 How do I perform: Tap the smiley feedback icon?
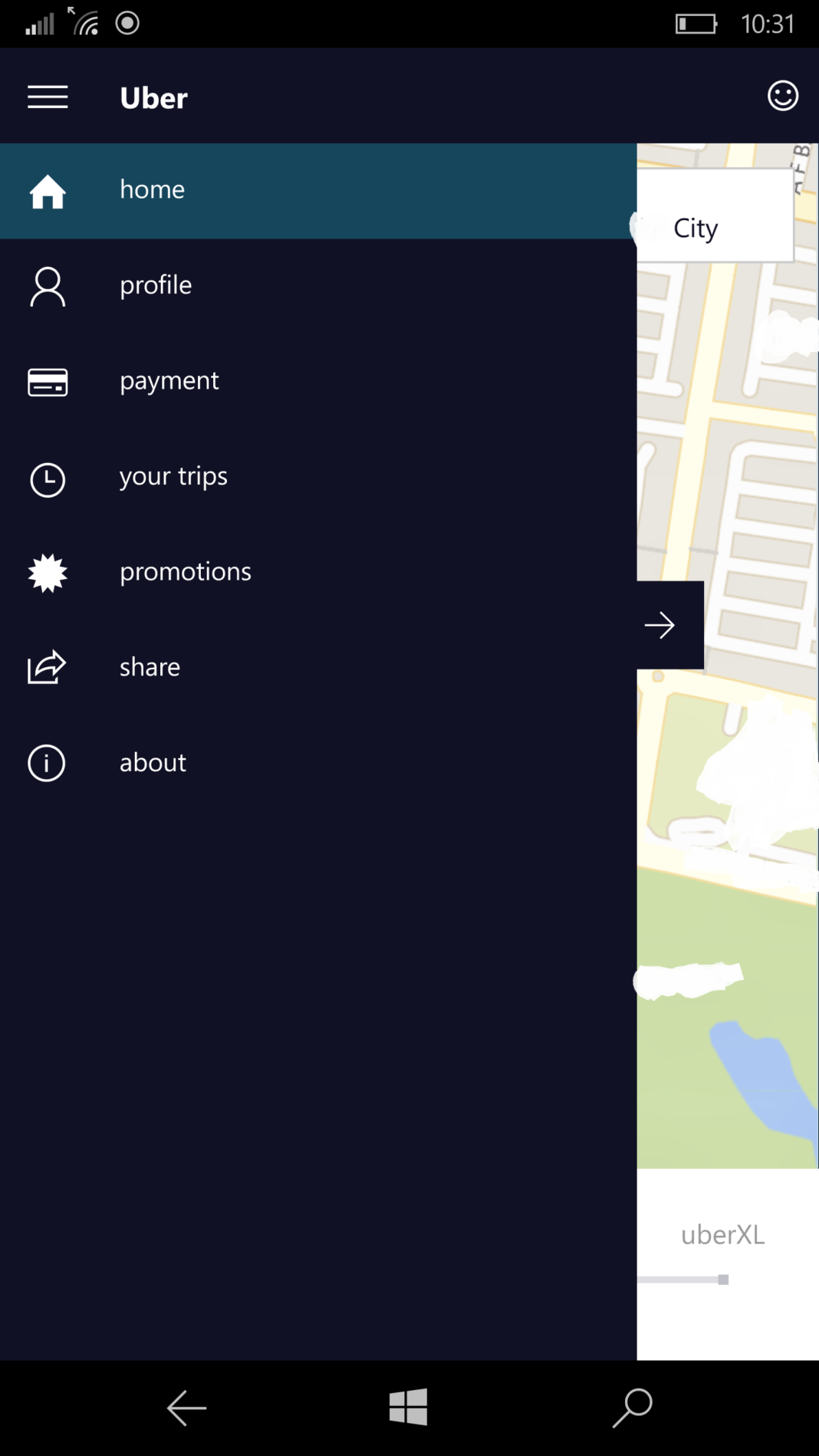(x=783, y=96)
